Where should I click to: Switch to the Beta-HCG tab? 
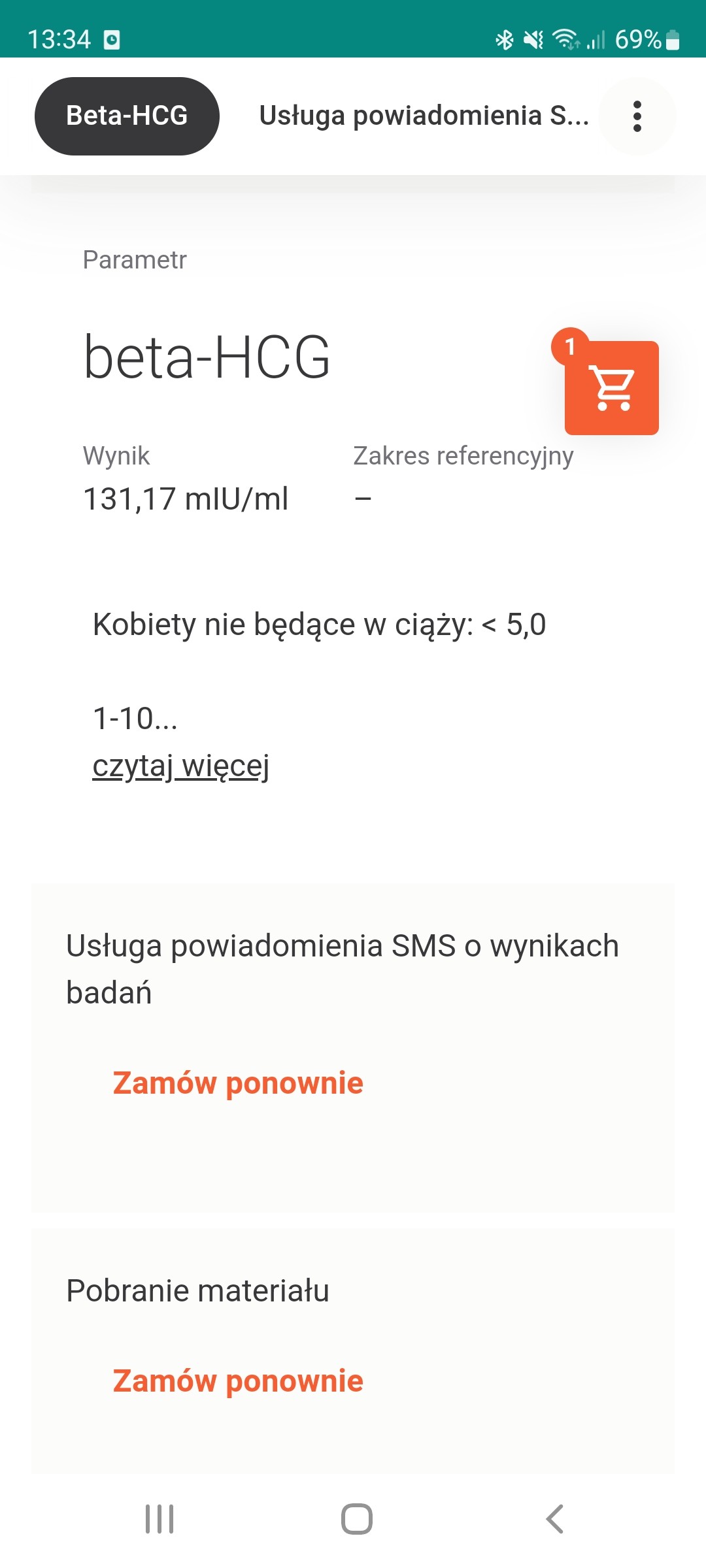click(127, 116)
